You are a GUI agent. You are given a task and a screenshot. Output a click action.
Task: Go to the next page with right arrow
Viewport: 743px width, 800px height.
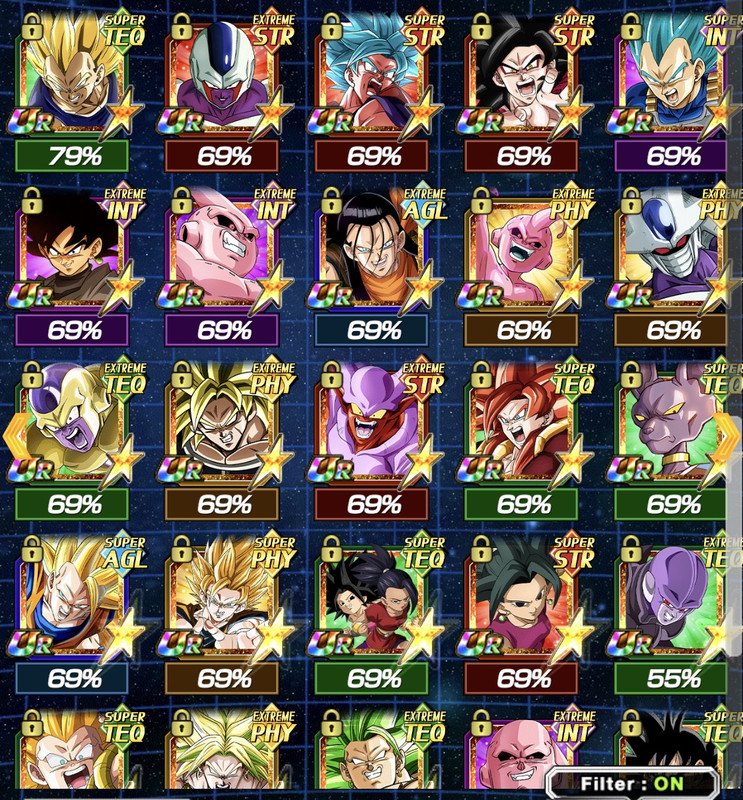tap(729, 433)
